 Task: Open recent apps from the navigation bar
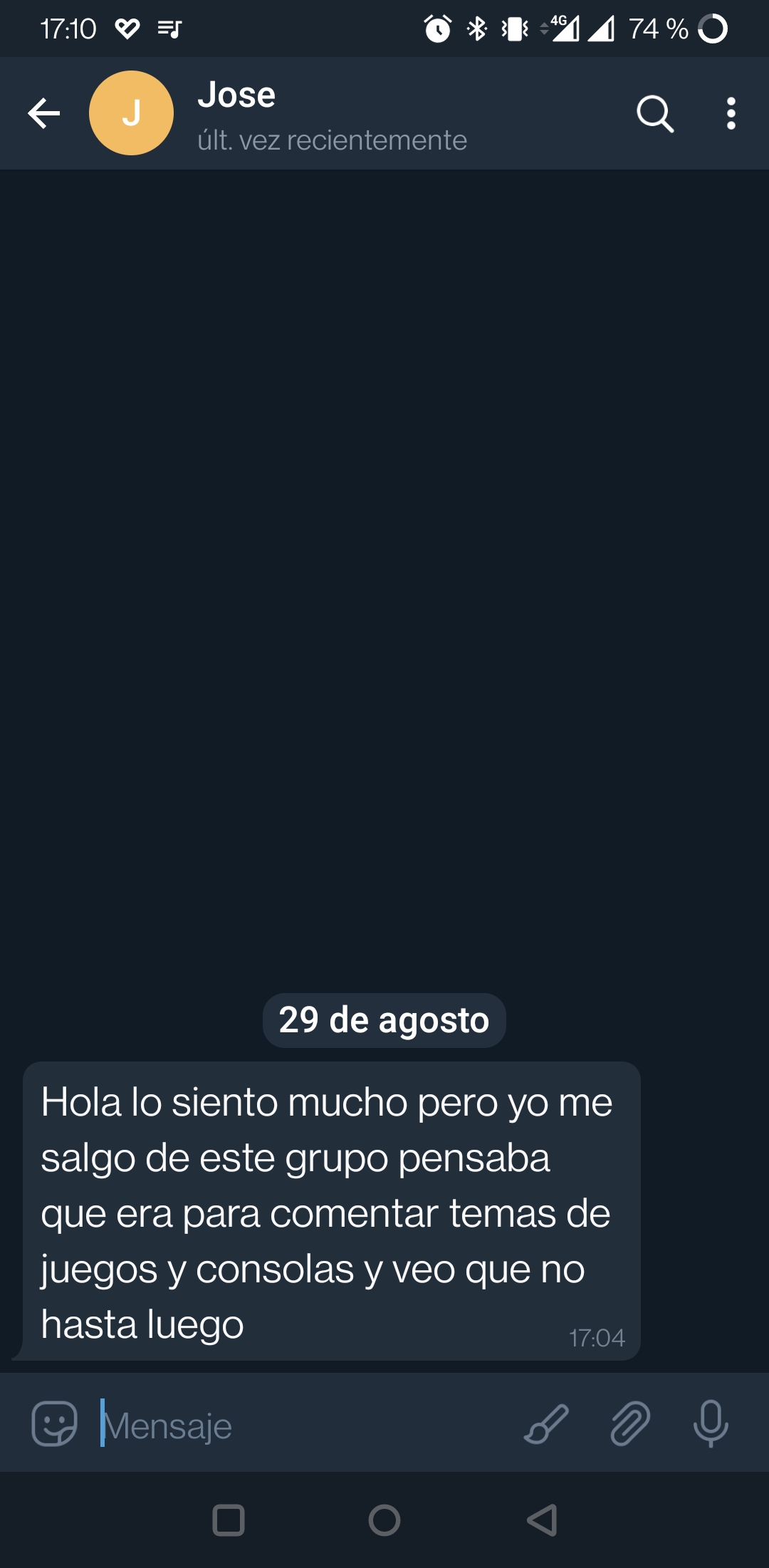point(229,1520)
